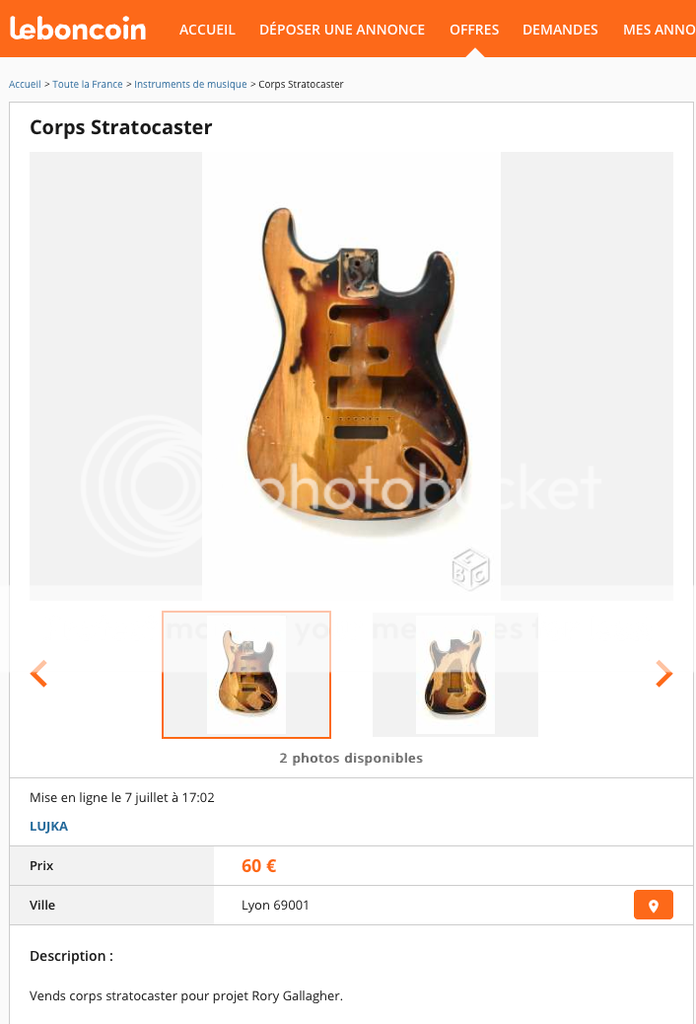Image resolution: width=696 pixels, height=1024 pixels.
Task: Open DÉPOSER UNE ANNONCE in the header
Action: click(x=342, y=29)
